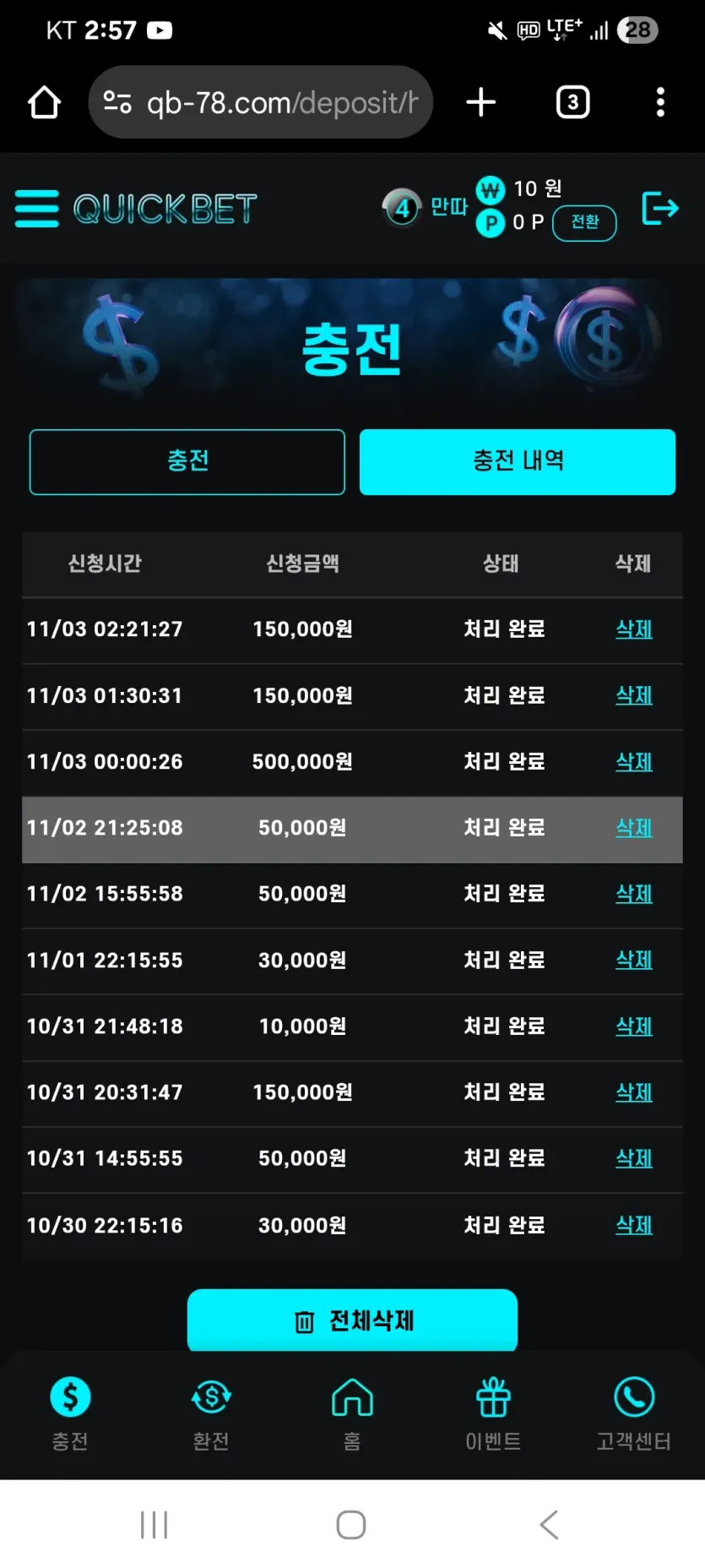
Task: Open 환전 in bottom navigation
Action: (x=211, y=1414)
